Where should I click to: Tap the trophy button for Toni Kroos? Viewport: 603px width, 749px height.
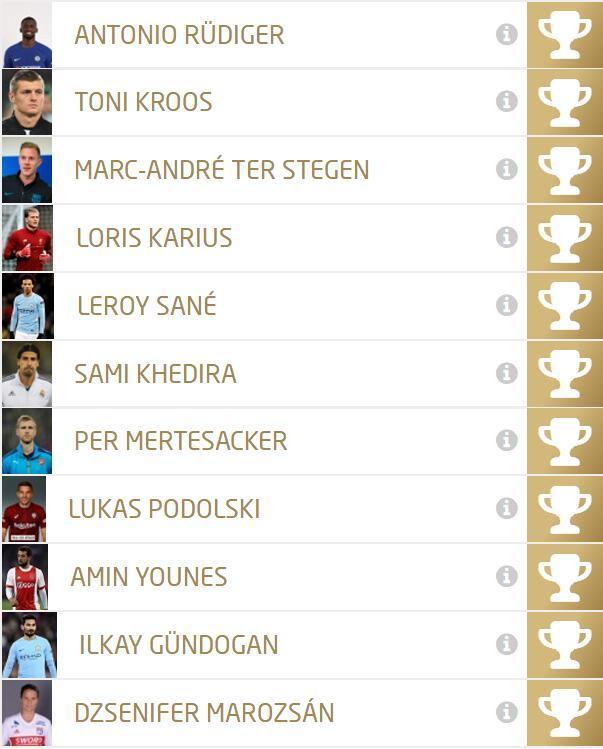coord(565,102)
